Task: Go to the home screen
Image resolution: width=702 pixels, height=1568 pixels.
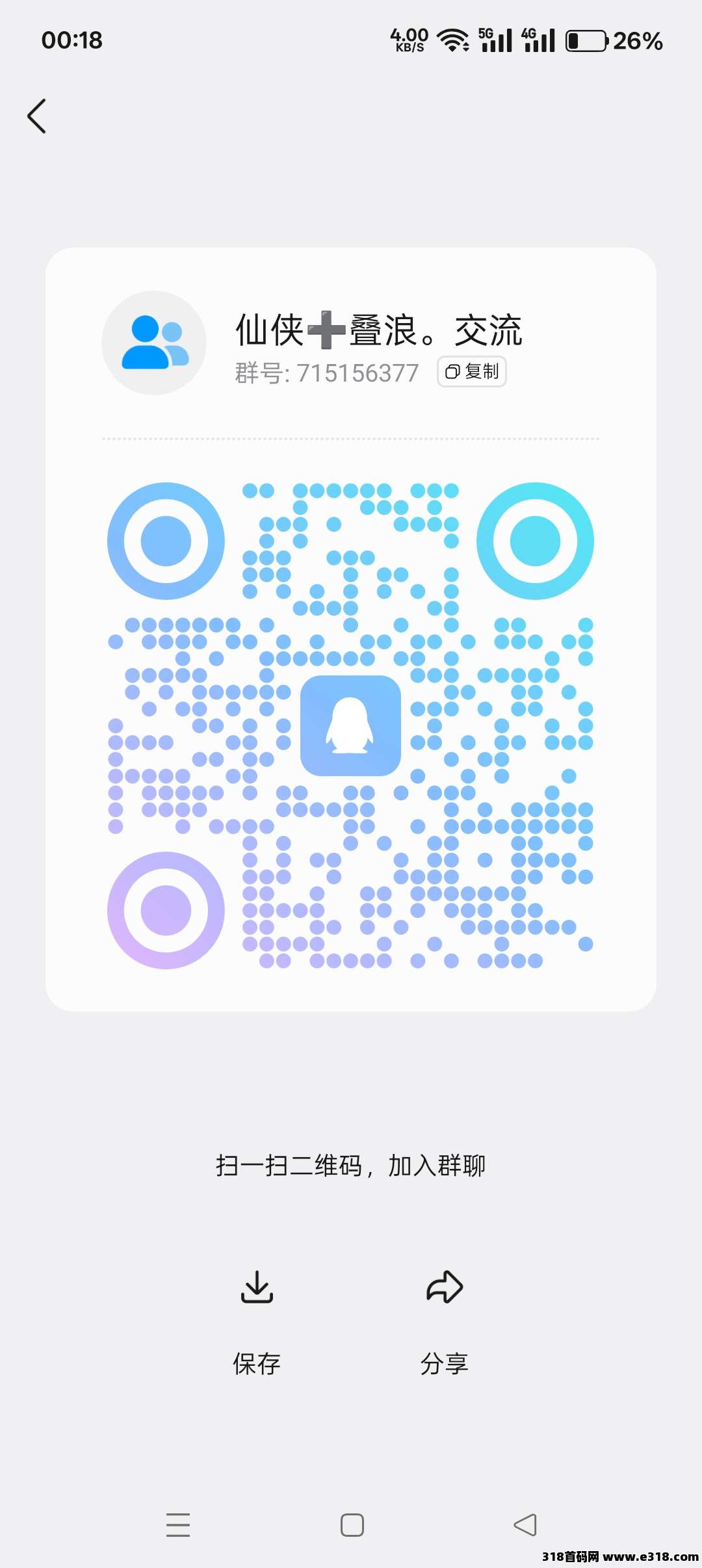Action: point(352,1525)
